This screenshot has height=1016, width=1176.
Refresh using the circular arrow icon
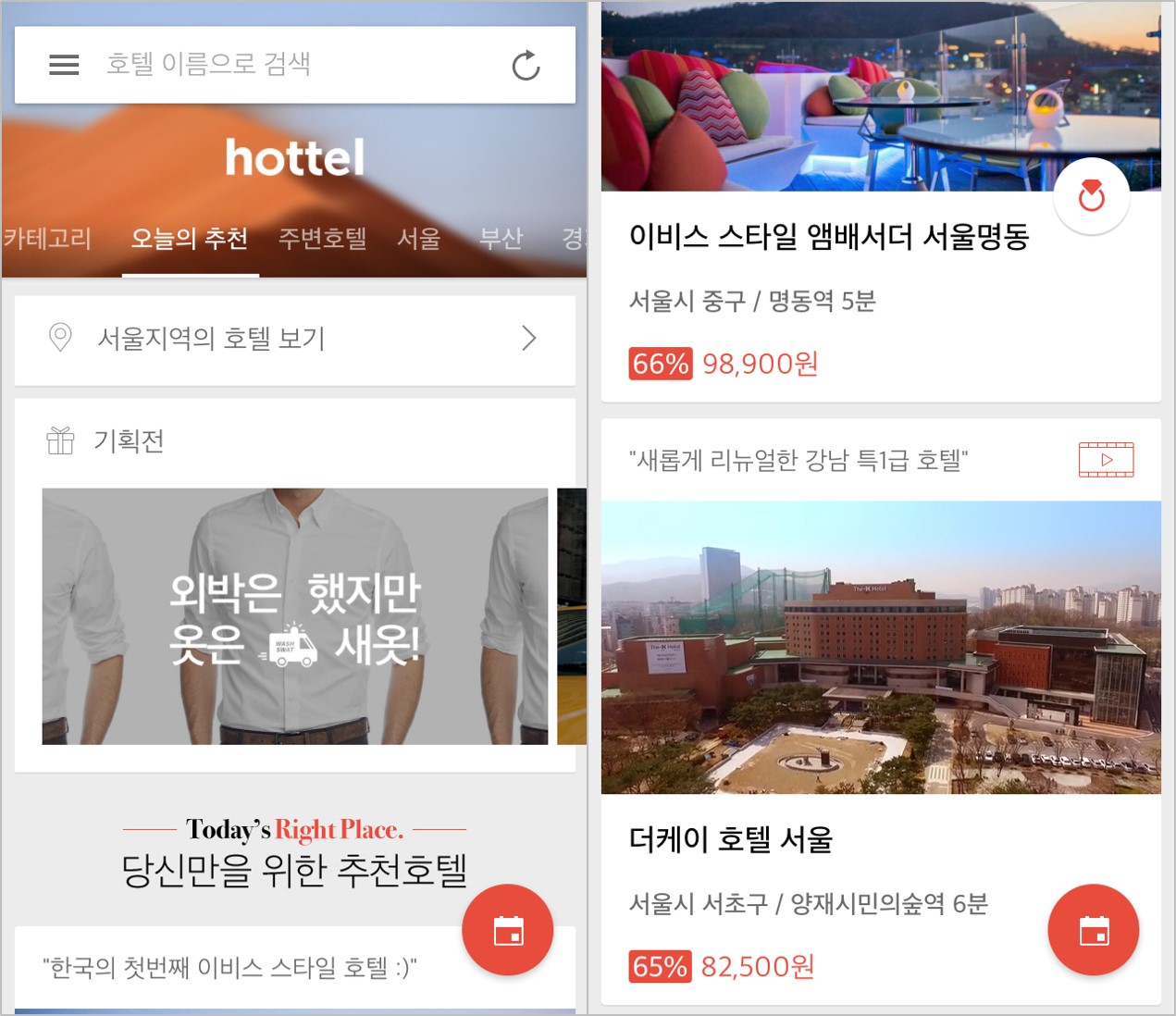[x=526, y=66]
